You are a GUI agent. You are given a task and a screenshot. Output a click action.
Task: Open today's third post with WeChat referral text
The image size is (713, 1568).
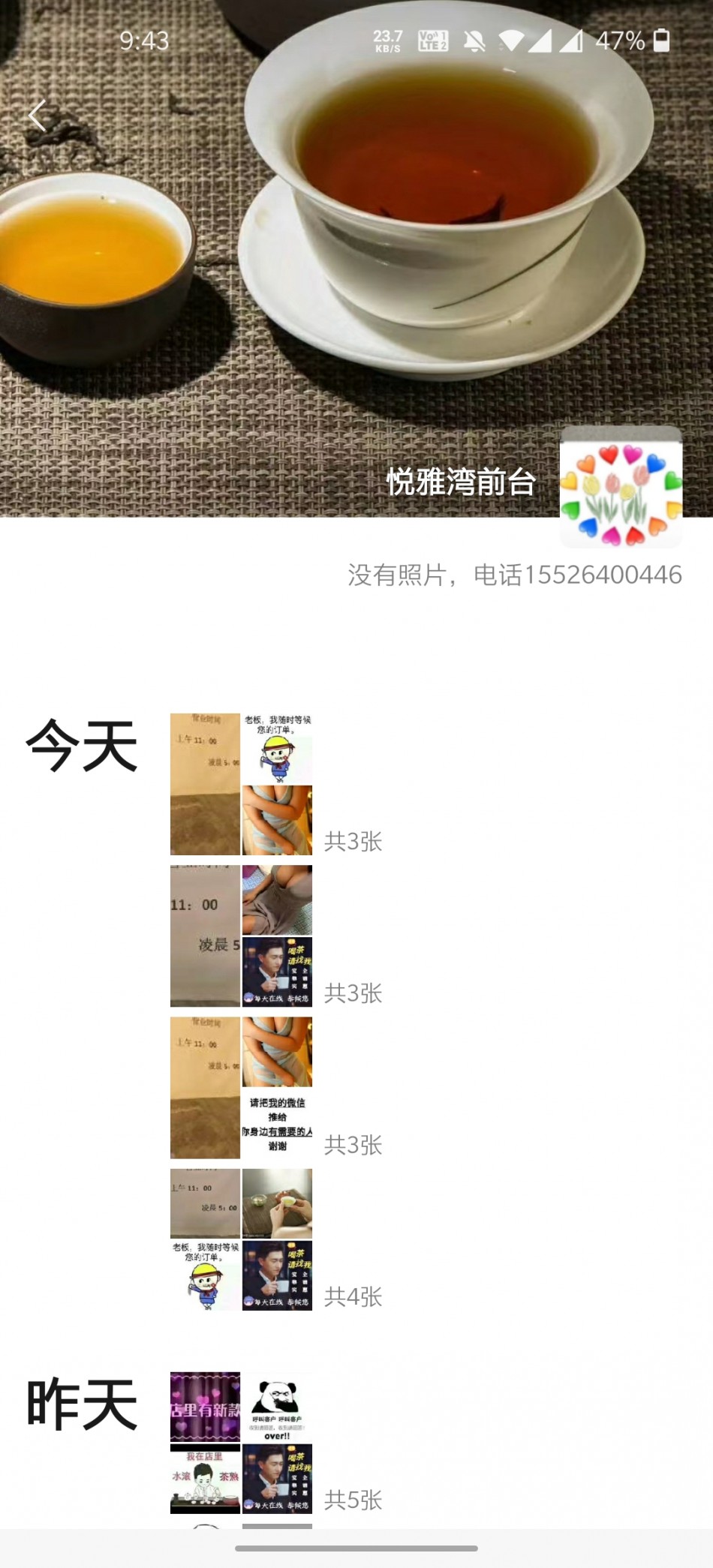click(241, 1087)
